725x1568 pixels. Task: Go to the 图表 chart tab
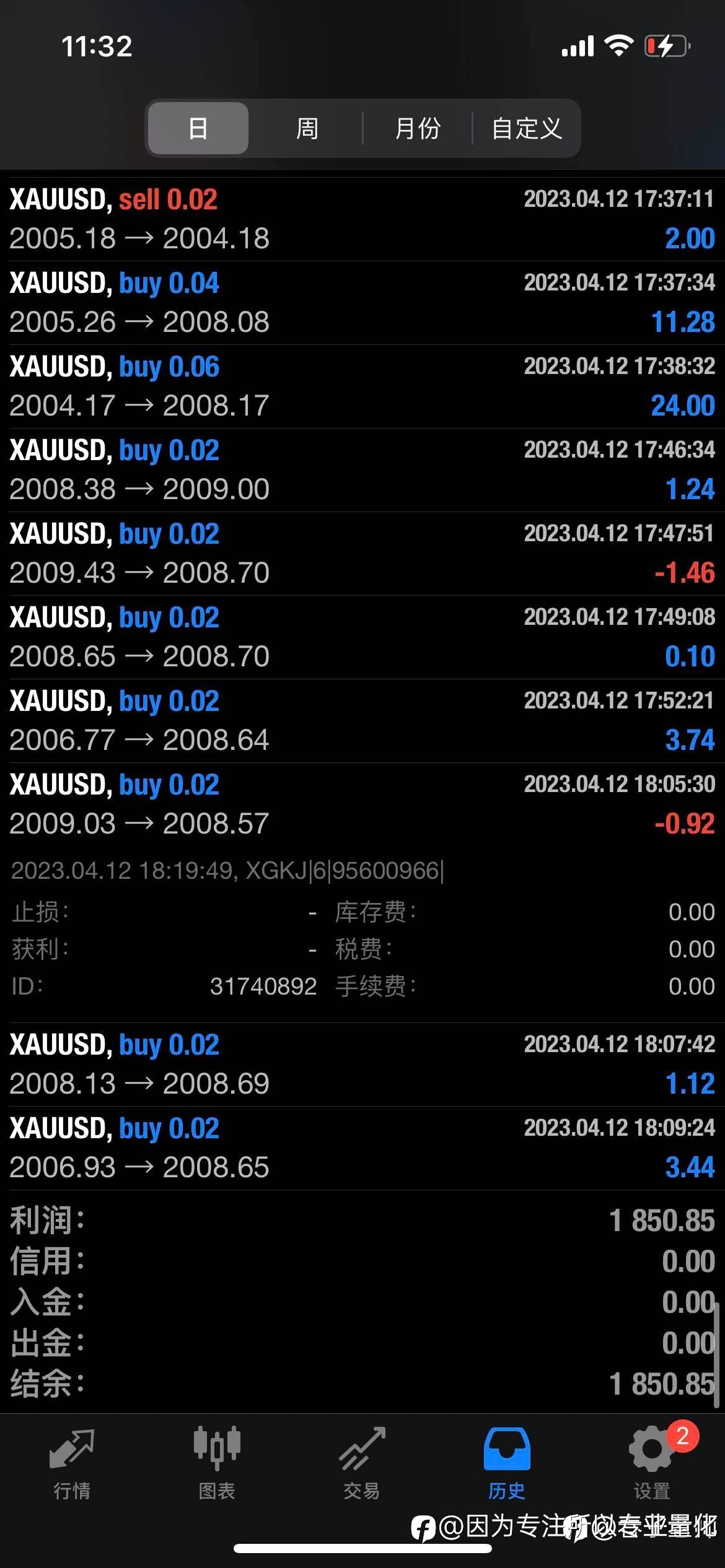tap(217, 1464)
